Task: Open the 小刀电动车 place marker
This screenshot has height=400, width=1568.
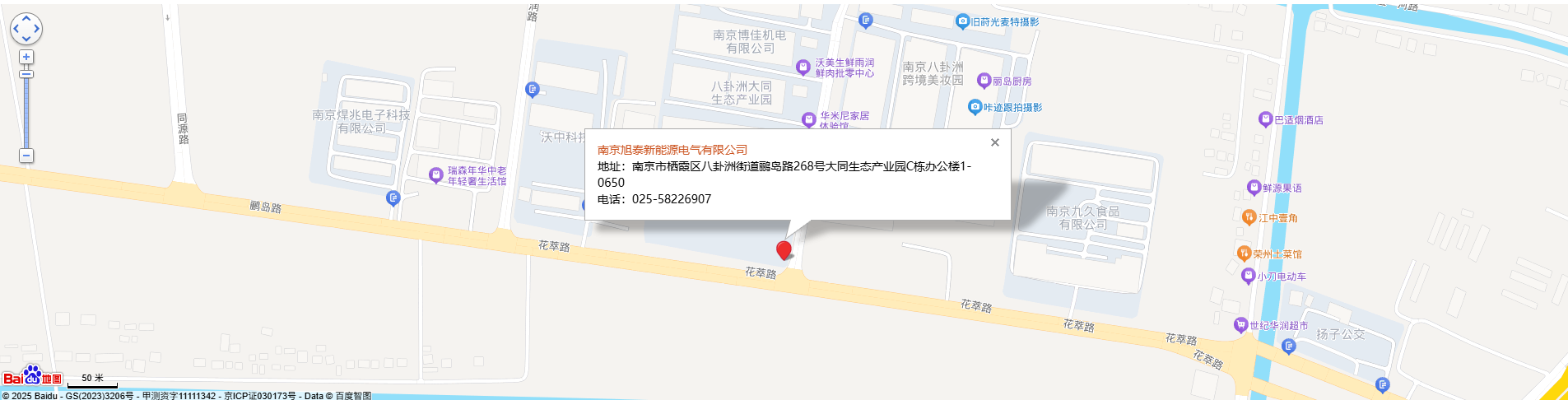Action: pos(1248,276)
